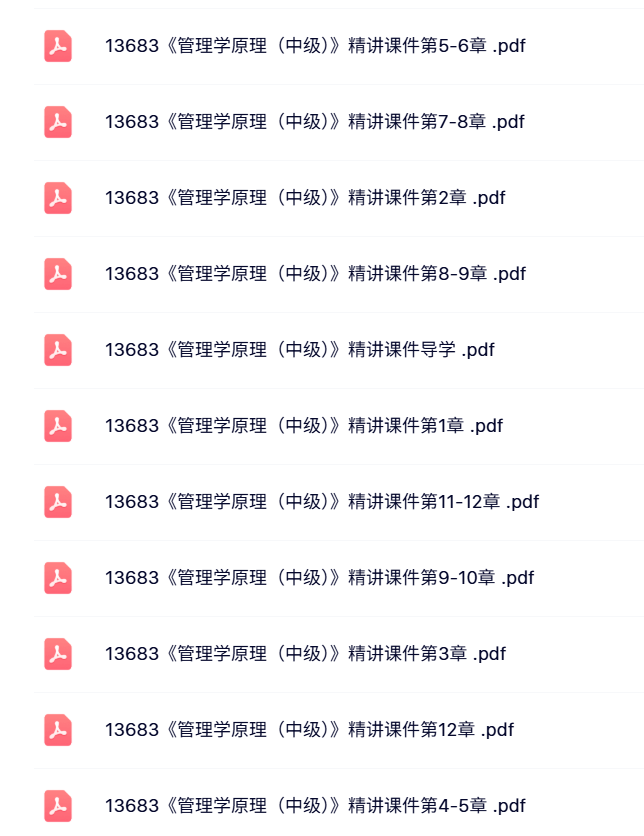
Task: Select the 第2章 精讲课件 PDF file
Action: (305, 198)
